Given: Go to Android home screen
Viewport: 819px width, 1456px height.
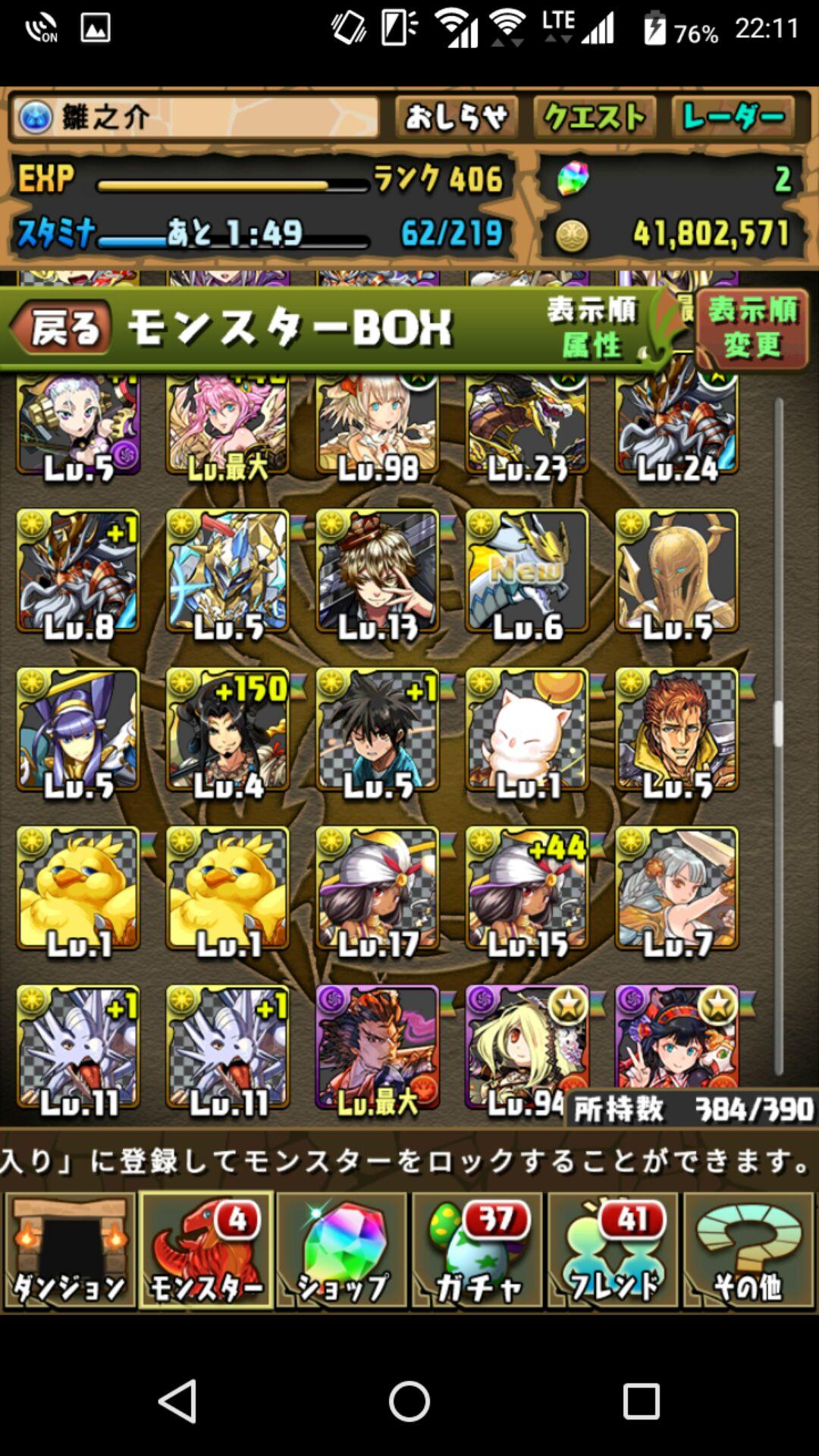Looking at the screenshot, I should pyautogui.click(x=409, y=1400).
